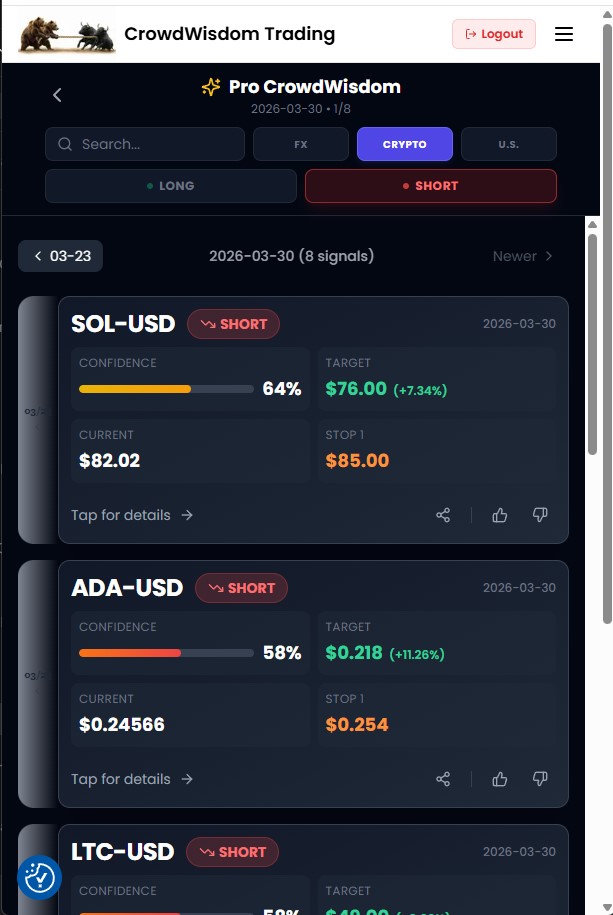Select the CRYPTO filter

click(x=404, y=144)
